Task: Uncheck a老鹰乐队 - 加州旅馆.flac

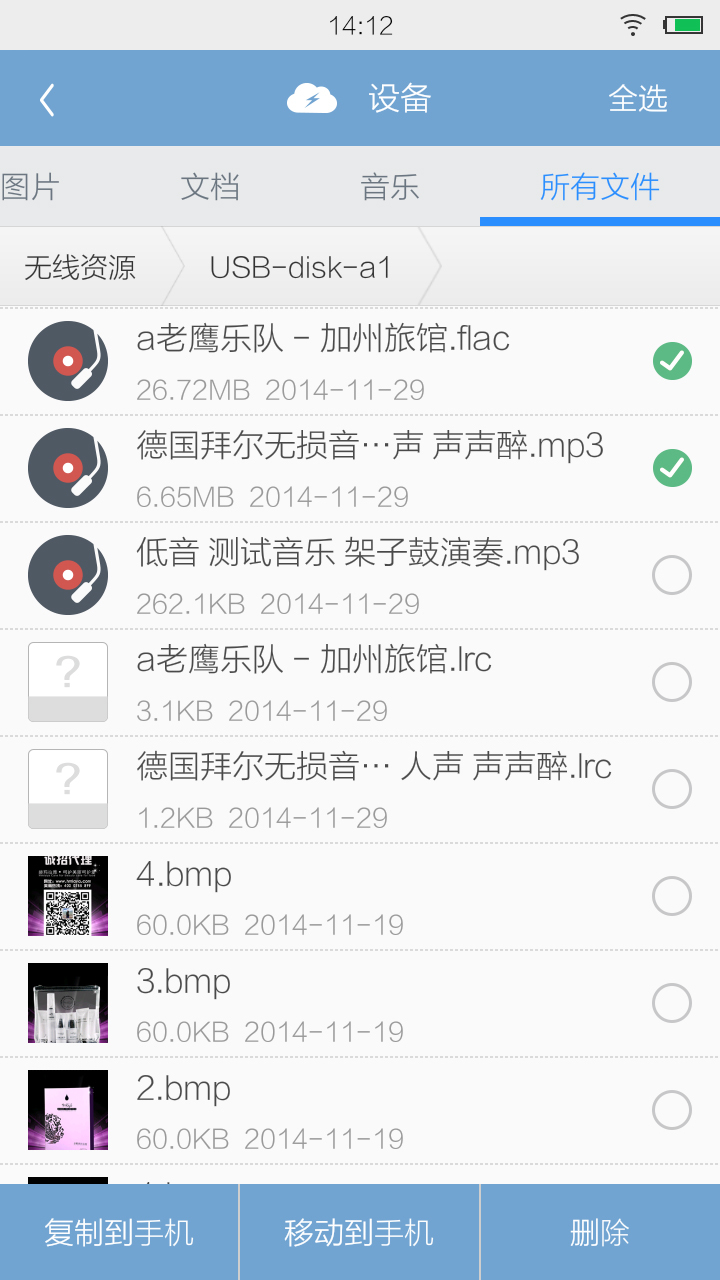Action: click(672, 361)
